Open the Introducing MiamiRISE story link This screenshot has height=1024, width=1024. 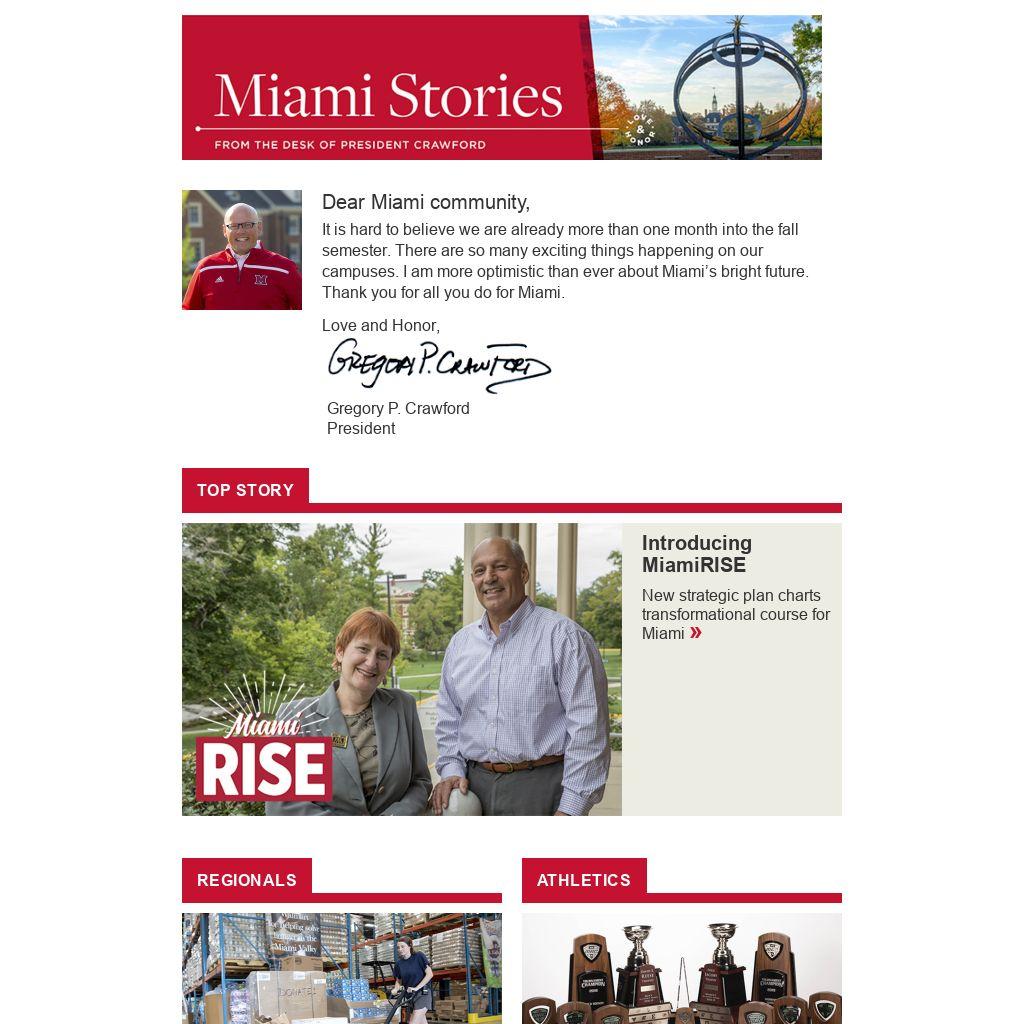[x=696, y=554]
